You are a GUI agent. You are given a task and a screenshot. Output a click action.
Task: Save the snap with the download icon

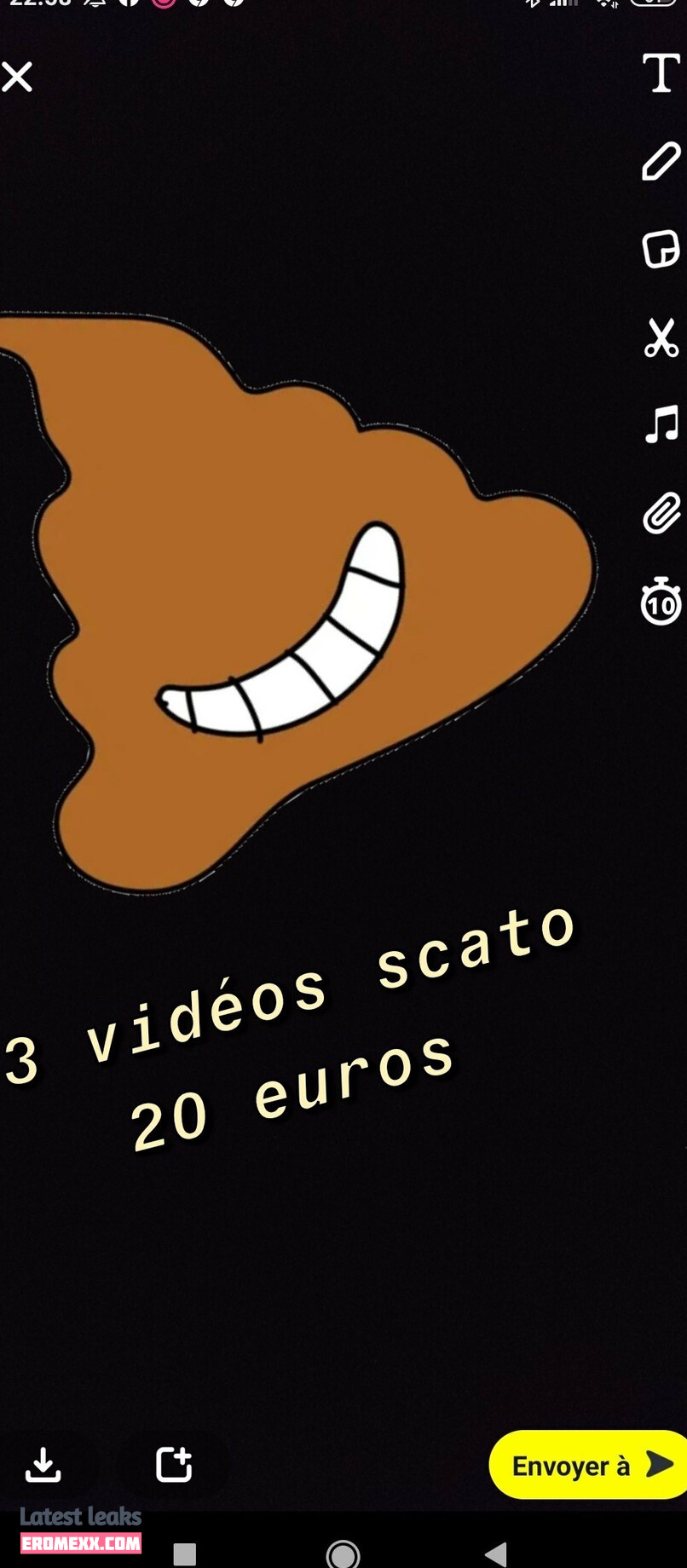pos(43,1465)
